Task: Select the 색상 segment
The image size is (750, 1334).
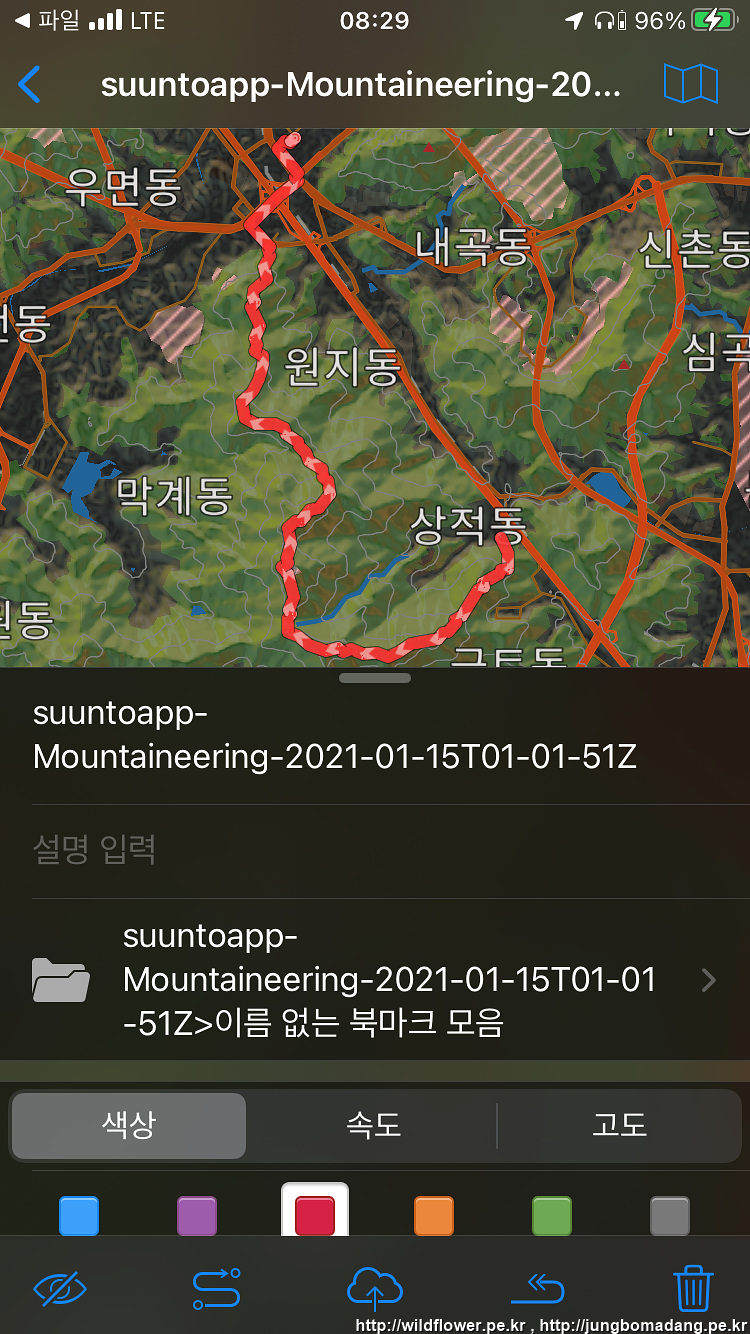Action: [129, 1125]
